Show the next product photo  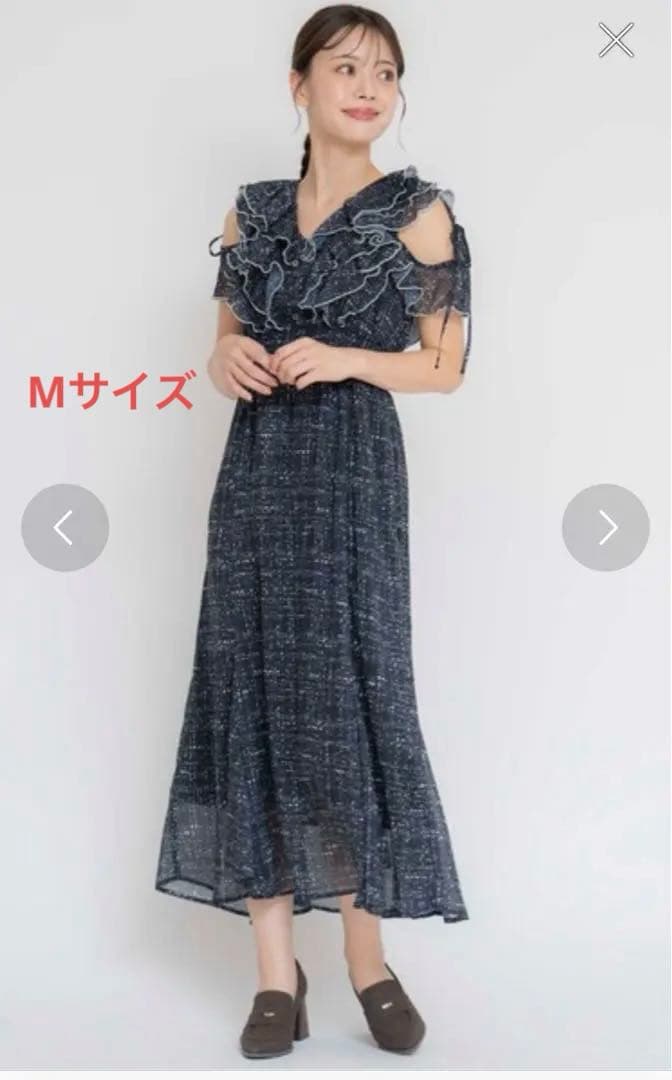click(x=606, y=528)
